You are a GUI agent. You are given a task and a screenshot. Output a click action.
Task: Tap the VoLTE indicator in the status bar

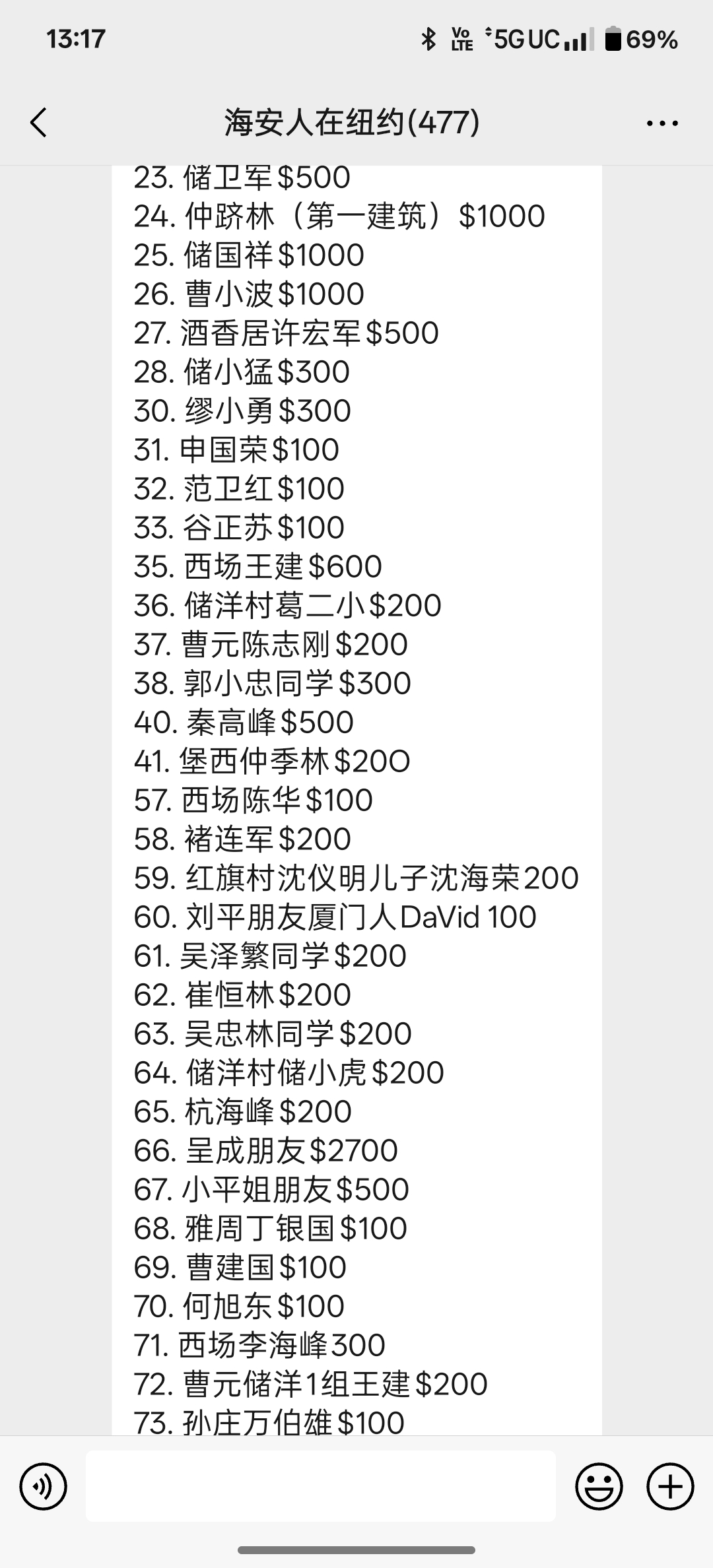(x=463, y=40)
